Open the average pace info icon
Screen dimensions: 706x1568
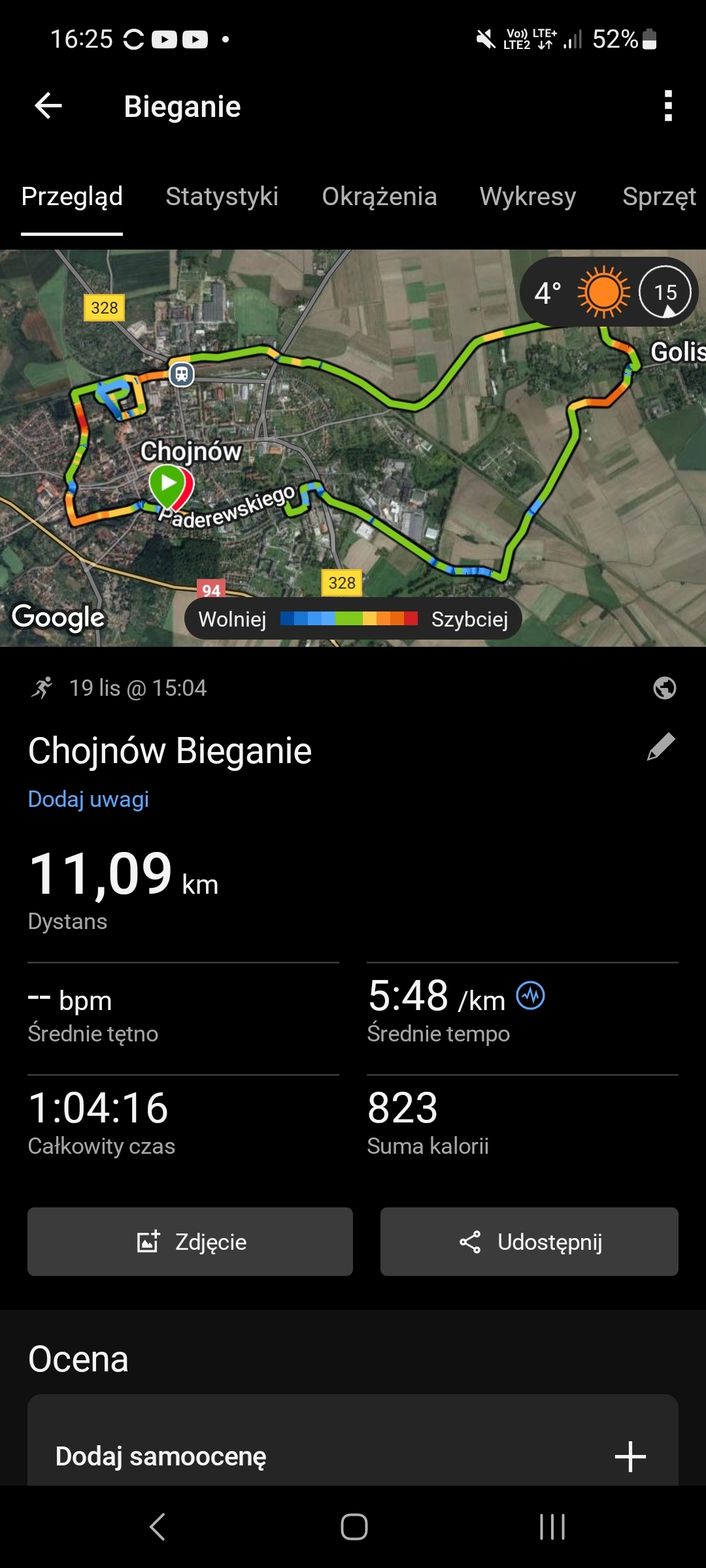[x=531, y=996]
